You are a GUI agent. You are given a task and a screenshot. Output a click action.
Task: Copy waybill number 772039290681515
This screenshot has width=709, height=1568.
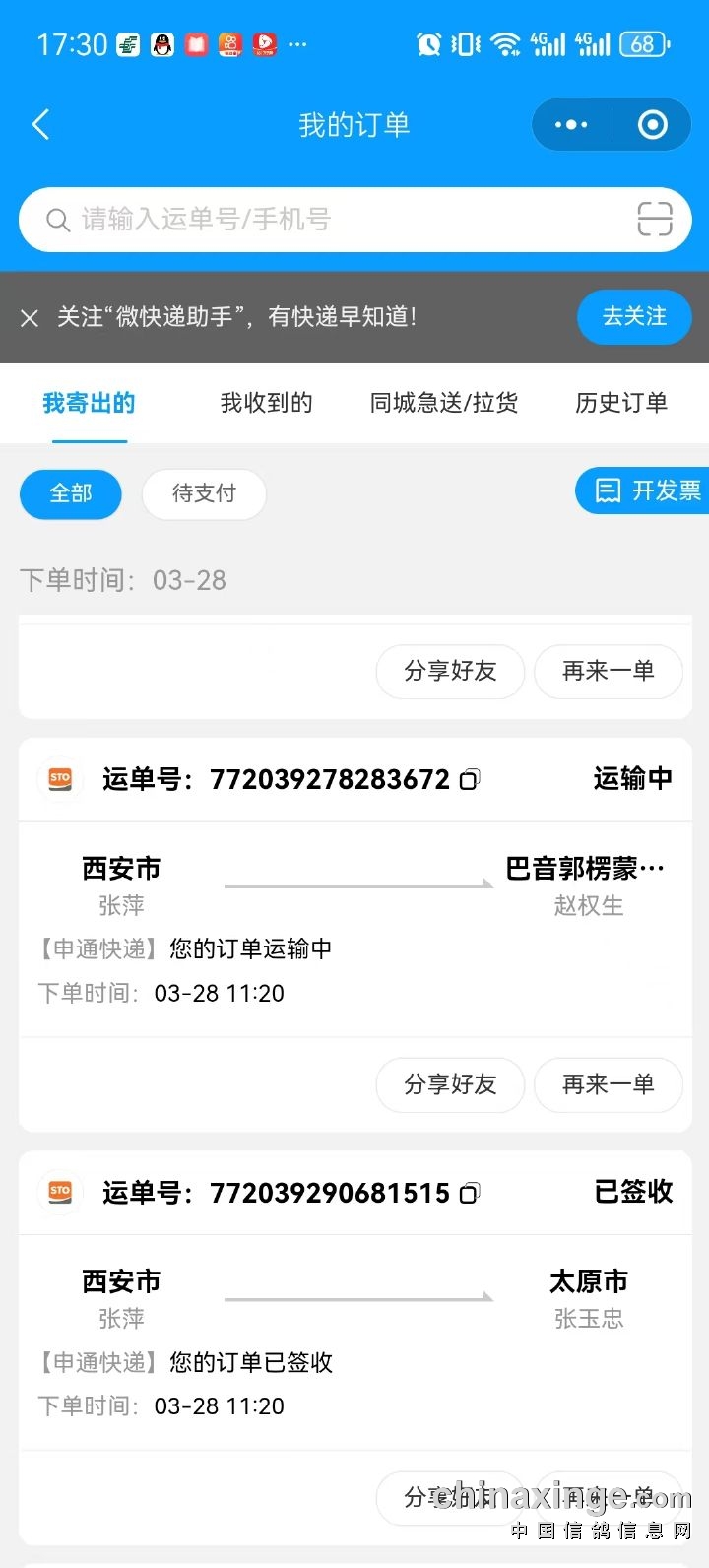pyautogui.click(x=470, y=1194)
